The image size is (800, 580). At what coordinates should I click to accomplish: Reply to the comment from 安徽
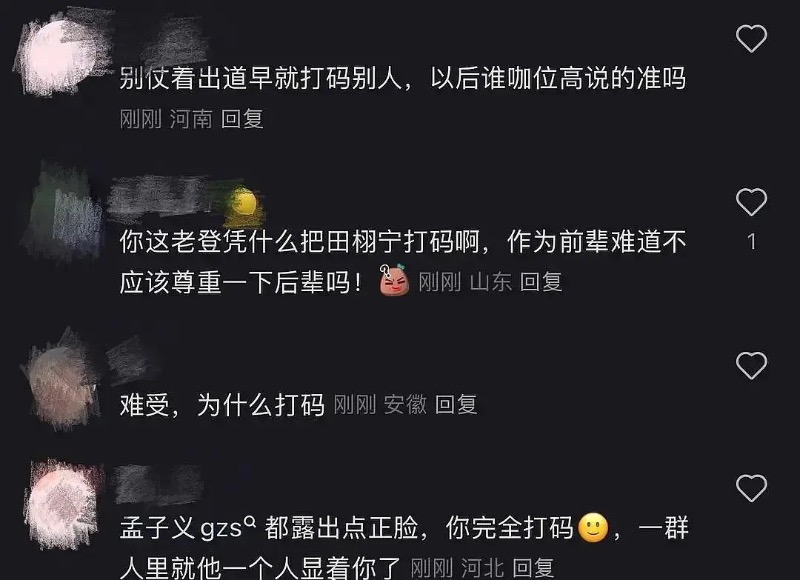tap(456, 405)
